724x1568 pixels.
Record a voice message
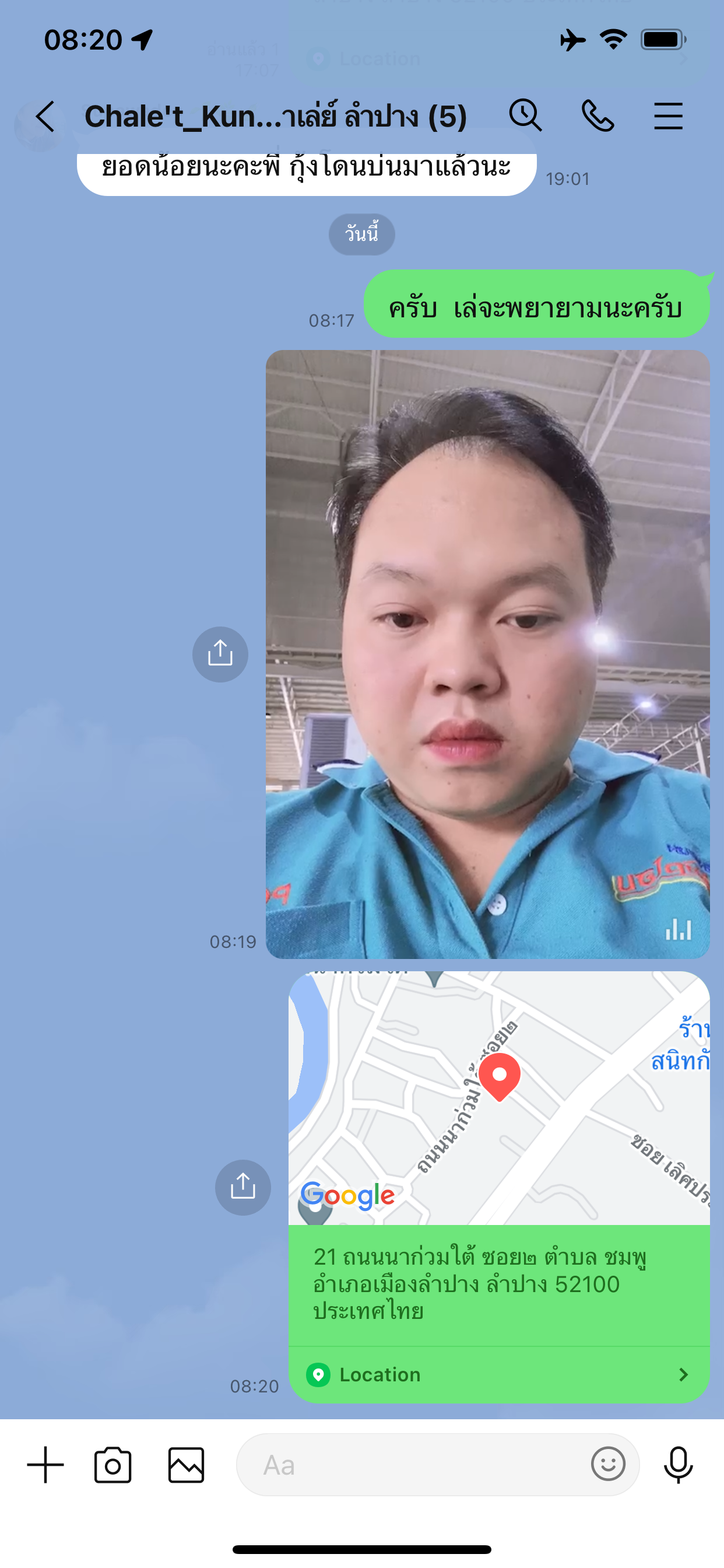678,1465
